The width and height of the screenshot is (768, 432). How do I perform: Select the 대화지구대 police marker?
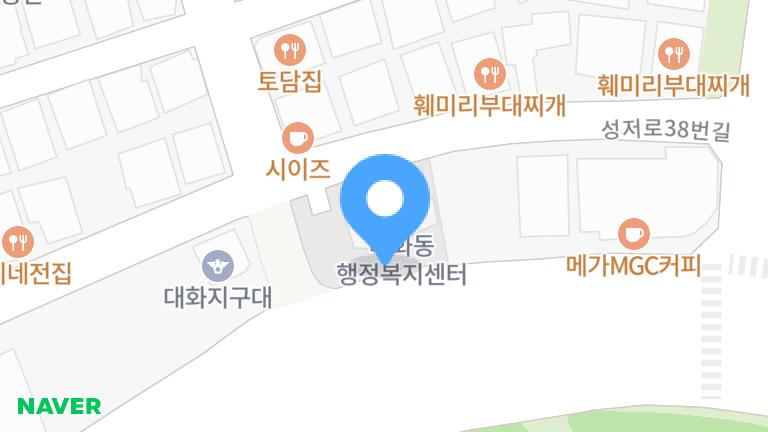(217, 265)
